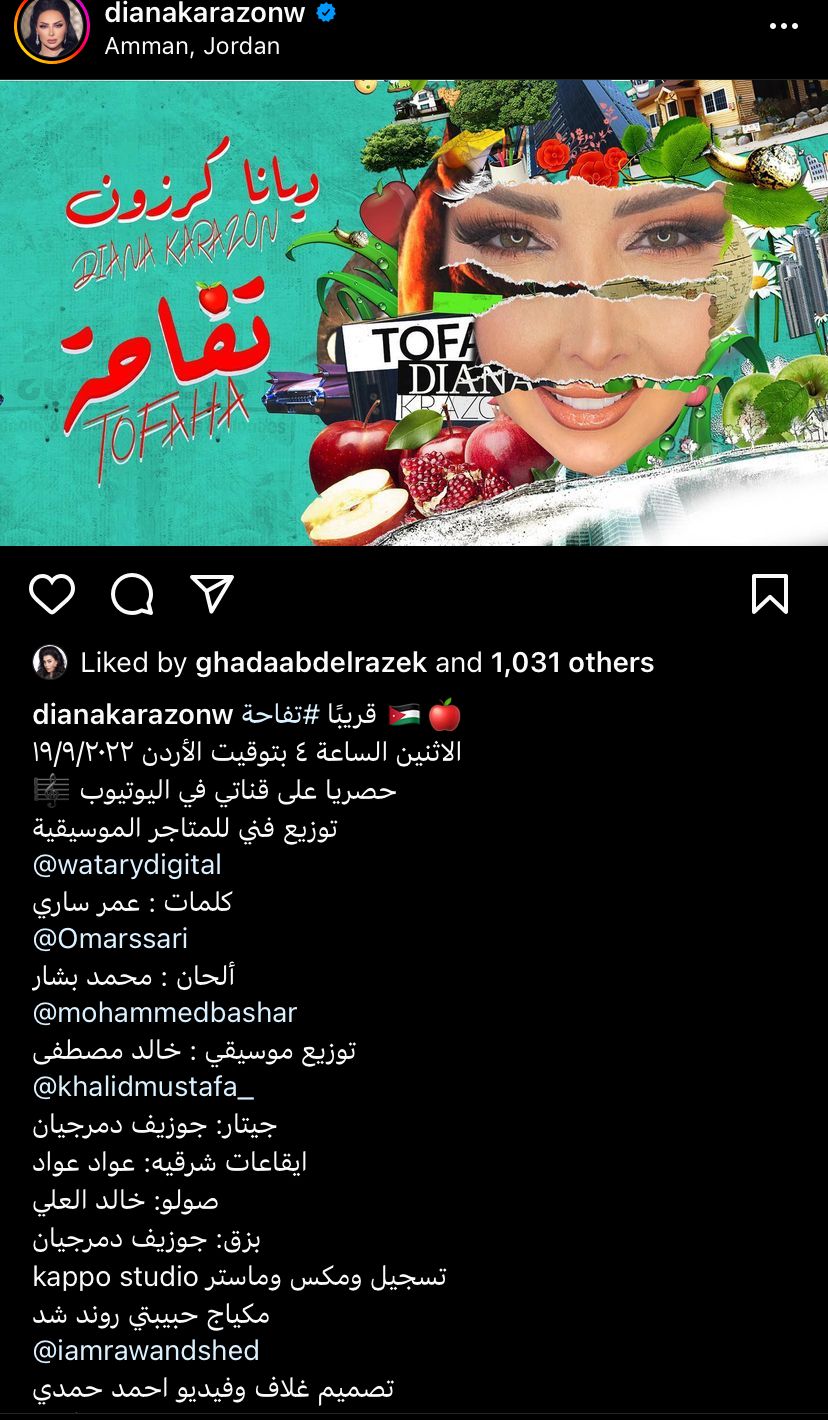Screen dimensions: 828x1420
Task: Open the @watarydigital mention
Action: click(x=127, y=864)
